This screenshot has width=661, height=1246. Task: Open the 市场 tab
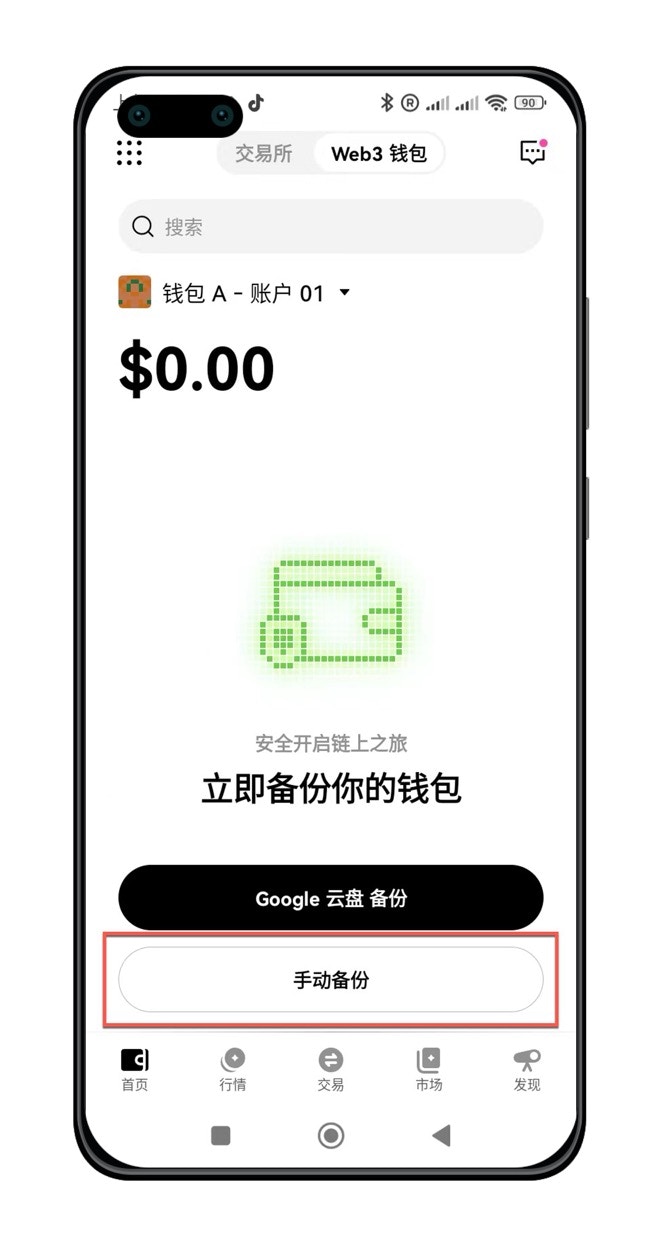[429, 1069]
